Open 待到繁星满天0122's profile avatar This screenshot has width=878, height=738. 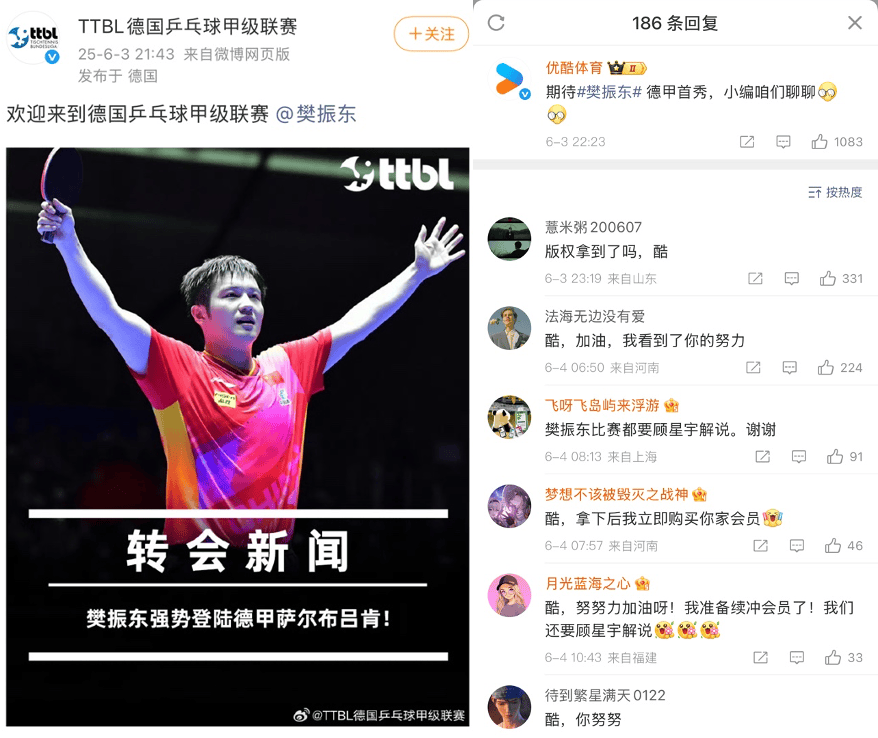point(508,706)
